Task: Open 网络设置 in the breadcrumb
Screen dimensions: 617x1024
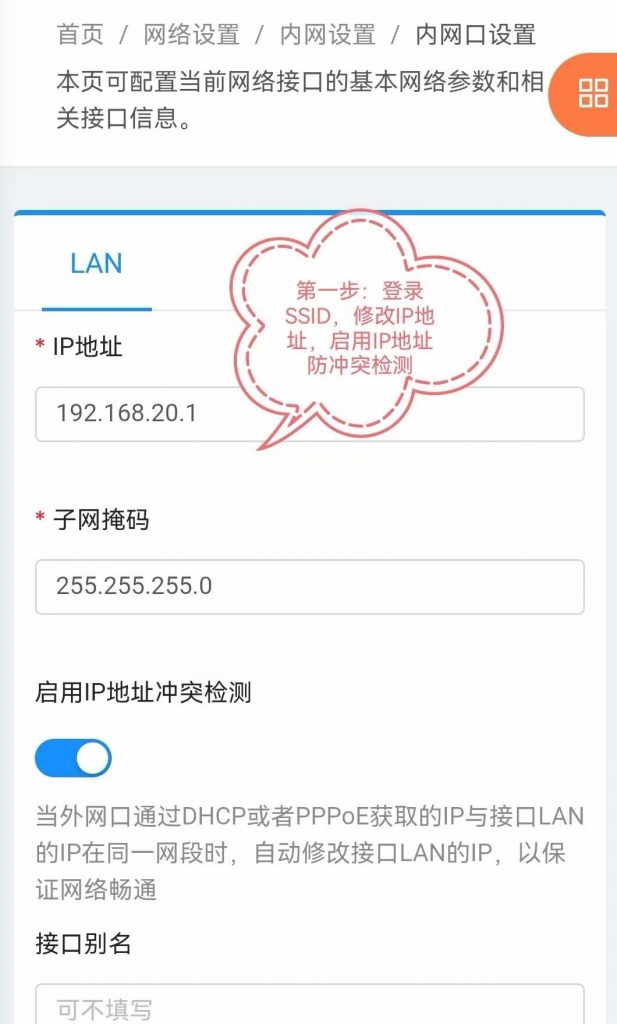Action: tap(191, 35)
